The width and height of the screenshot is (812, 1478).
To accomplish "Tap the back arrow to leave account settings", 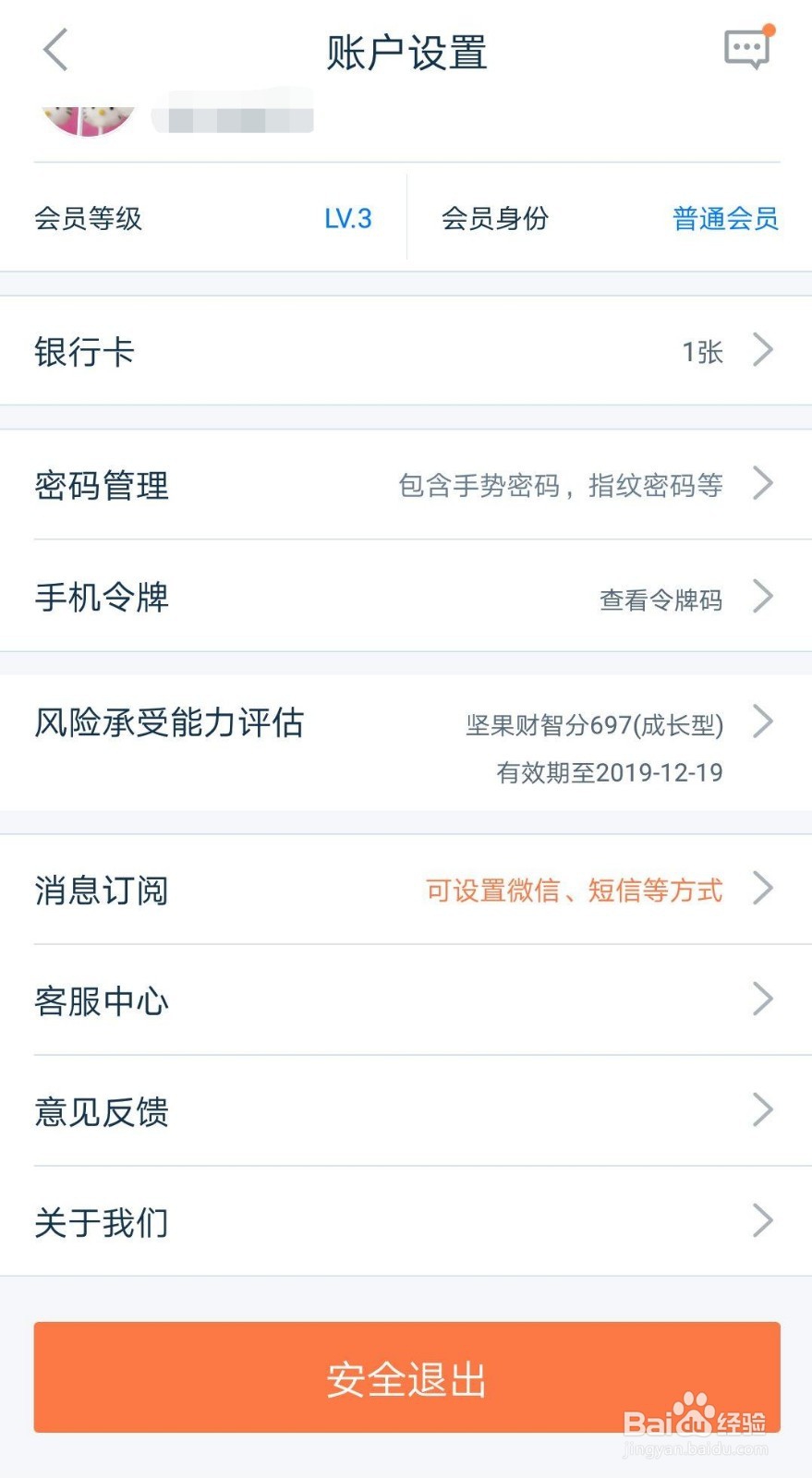I will click(x=54, y=51).
